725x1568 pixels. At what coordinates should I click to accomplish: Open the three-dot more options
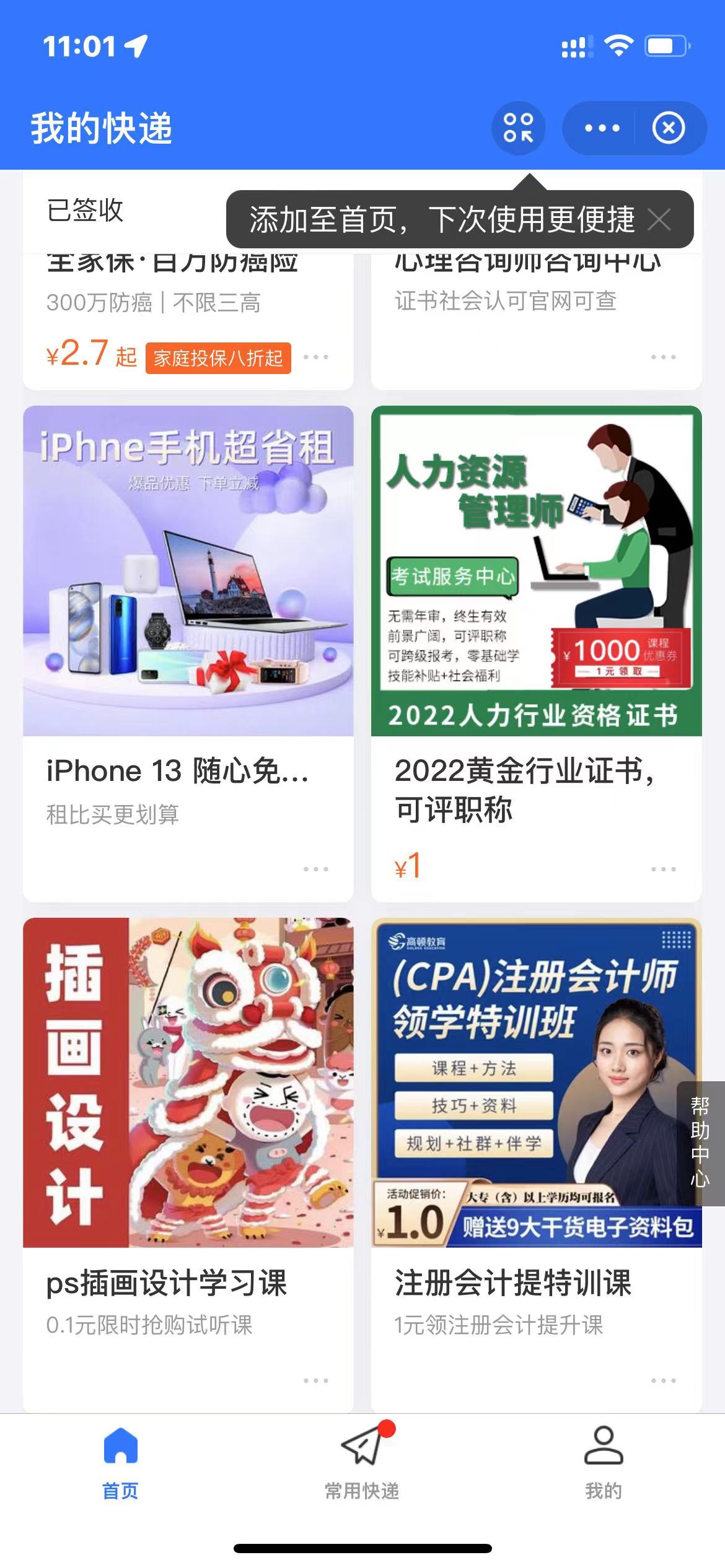(x=602, y=128)
